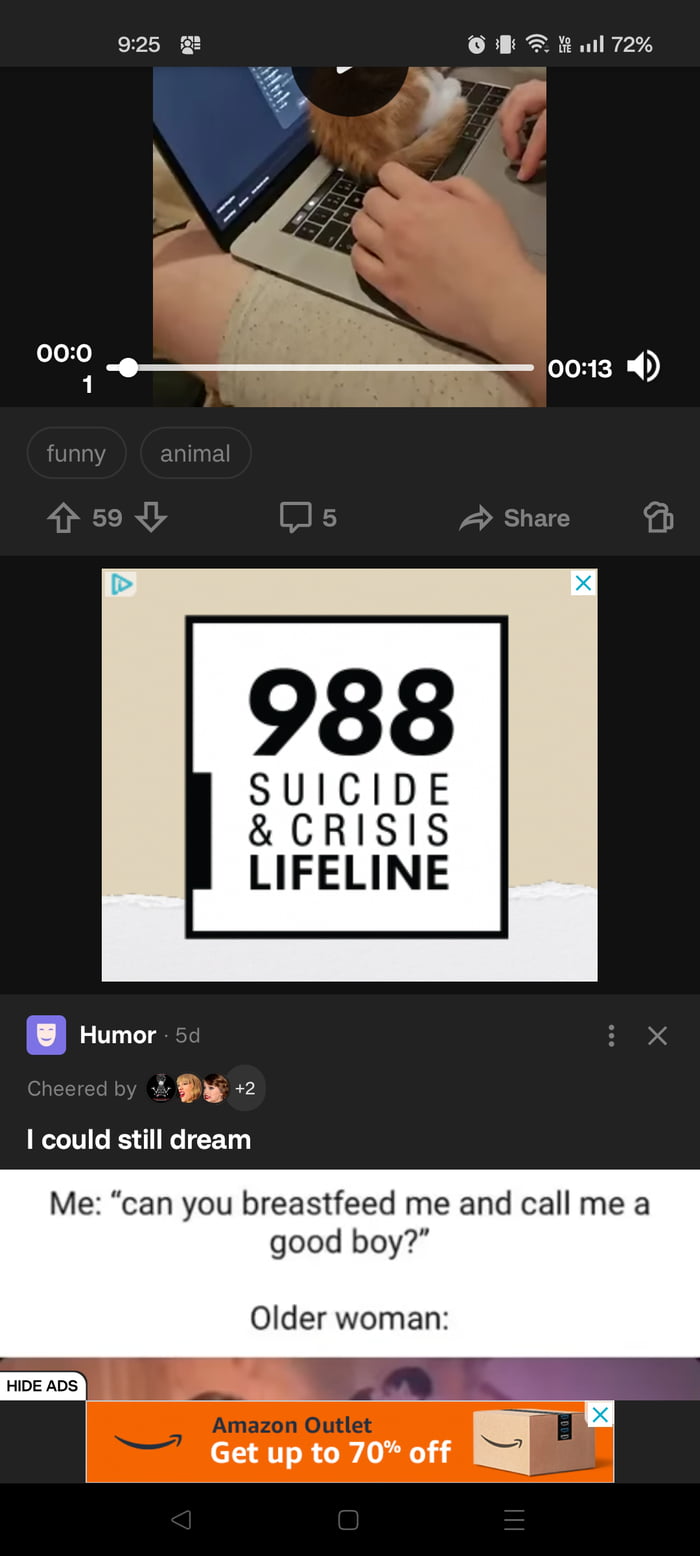The height and width of the screenshot is (1556, 700).
Task: Close the 988 Lifeline ad
Action: 583,583
